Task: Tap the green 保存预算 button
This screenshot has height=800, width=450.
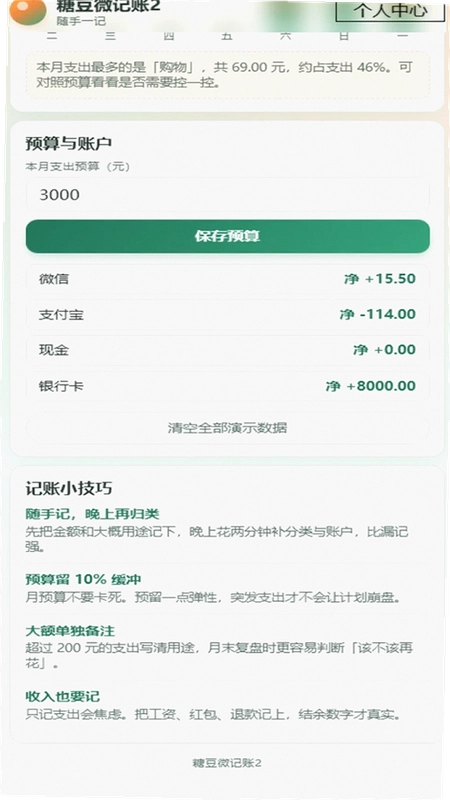Action: (x=228, y=236)
